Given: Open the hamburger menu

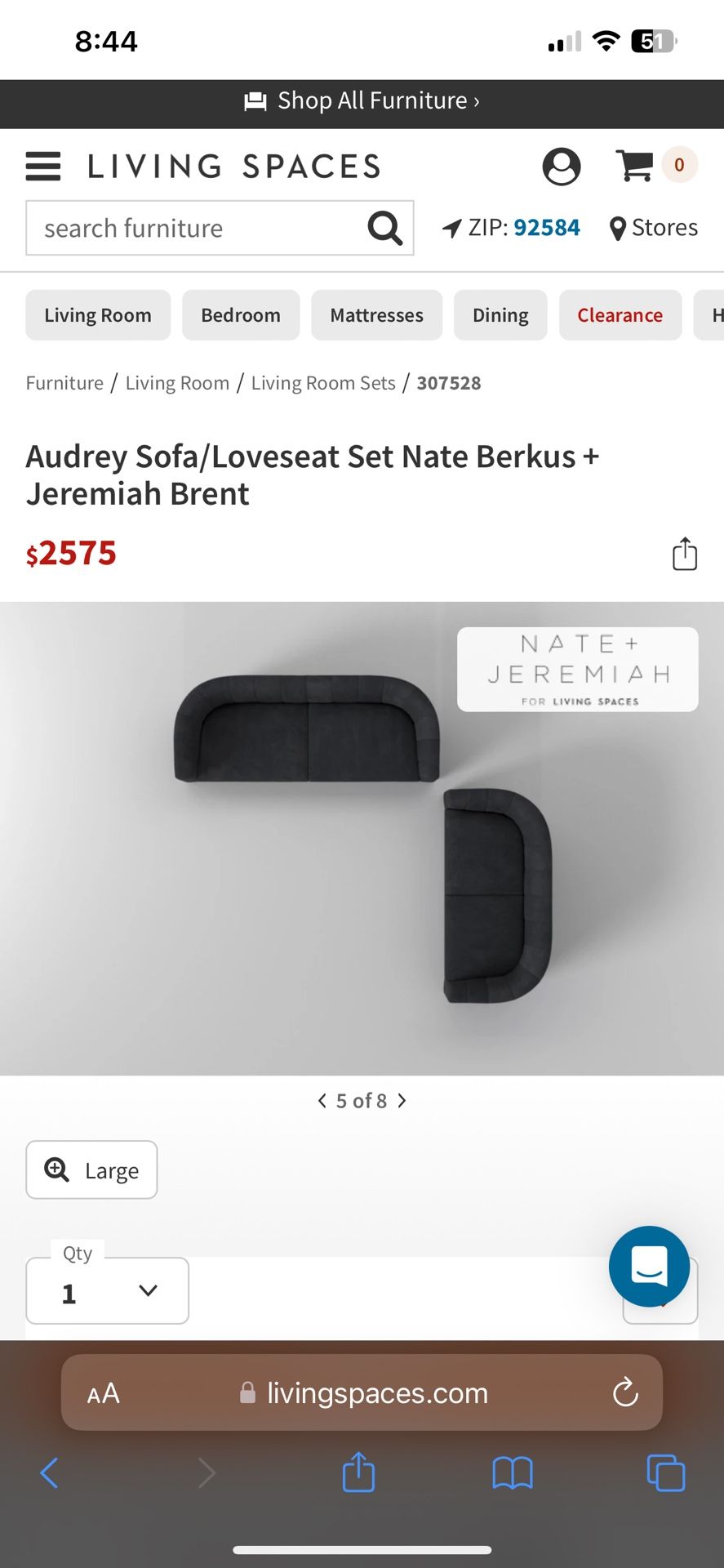Looking at the screenshot, I should point(43,166).
